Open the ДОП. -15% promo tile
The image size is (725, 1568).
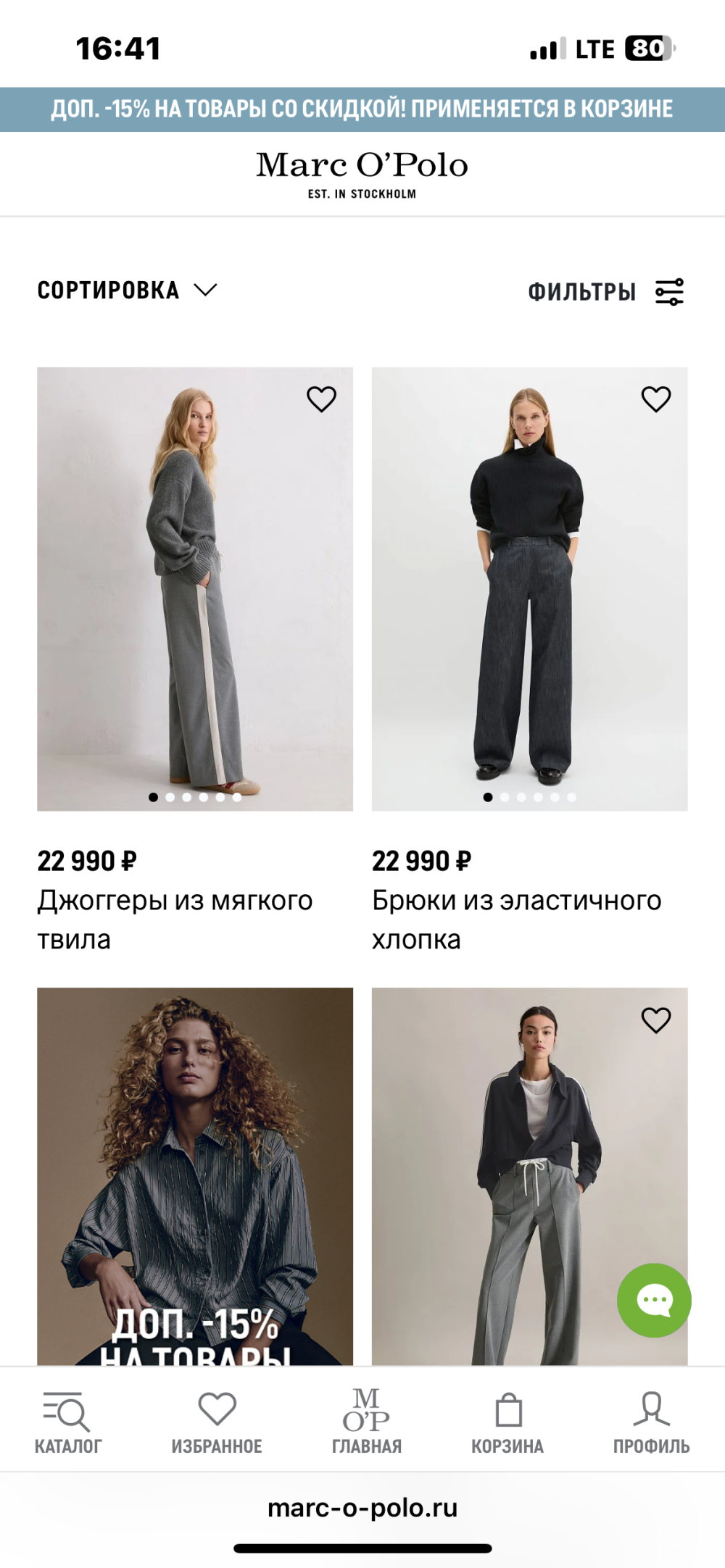point(194,1175)
